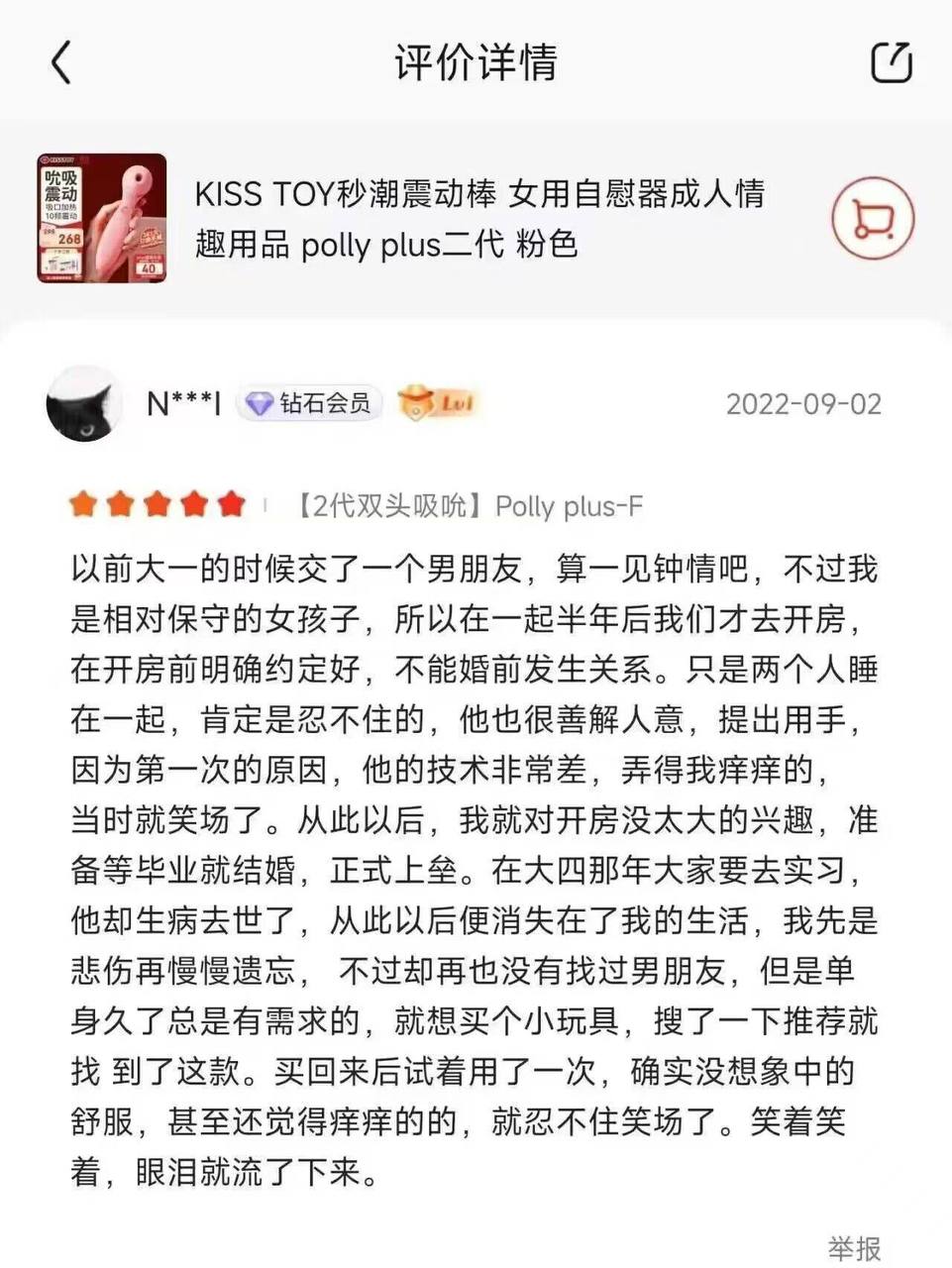Tap 举报 to report this review
The image size is (952, 1268).
click(x=854, y=1247)
